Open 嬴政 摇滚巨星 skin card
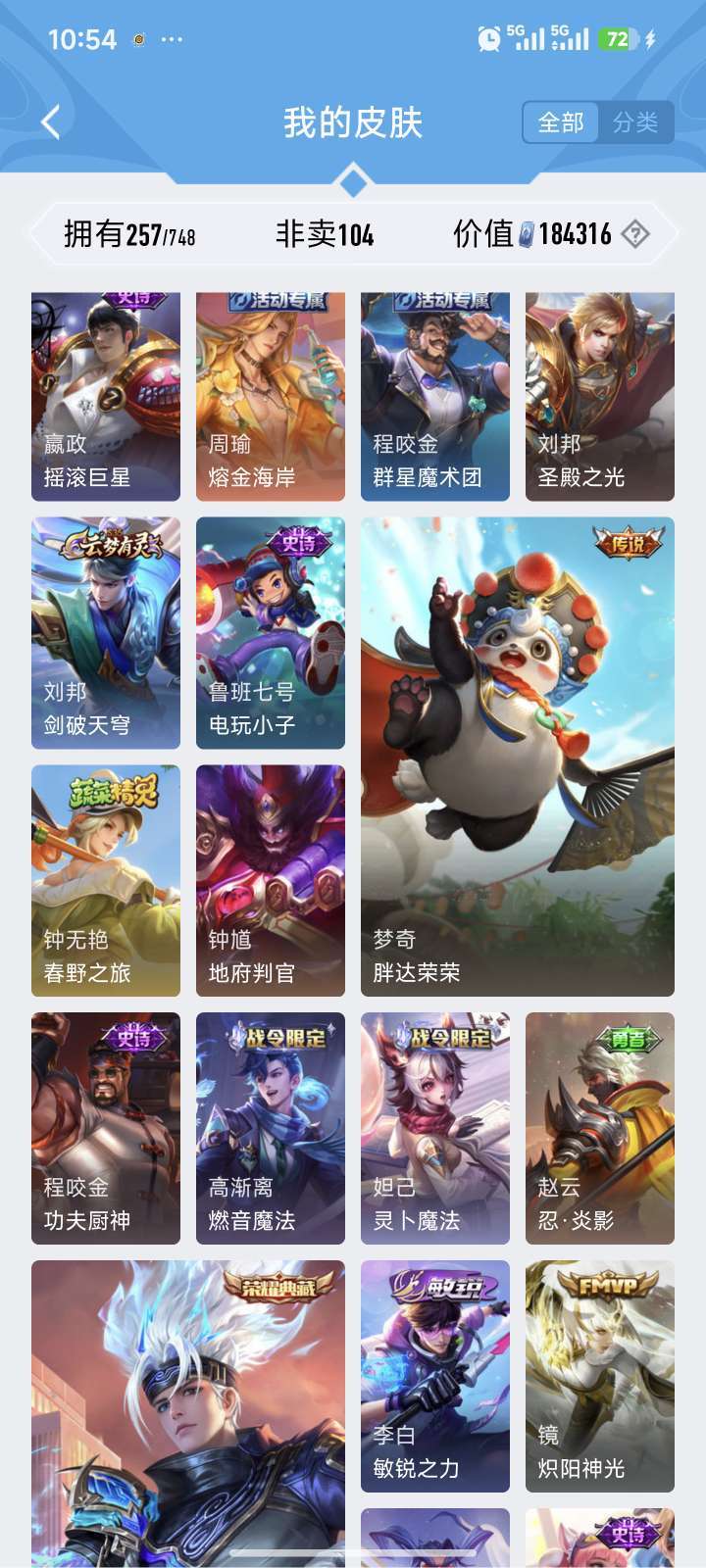The height and width of the screenshot is (1568, 706). [x=106, y=397]
